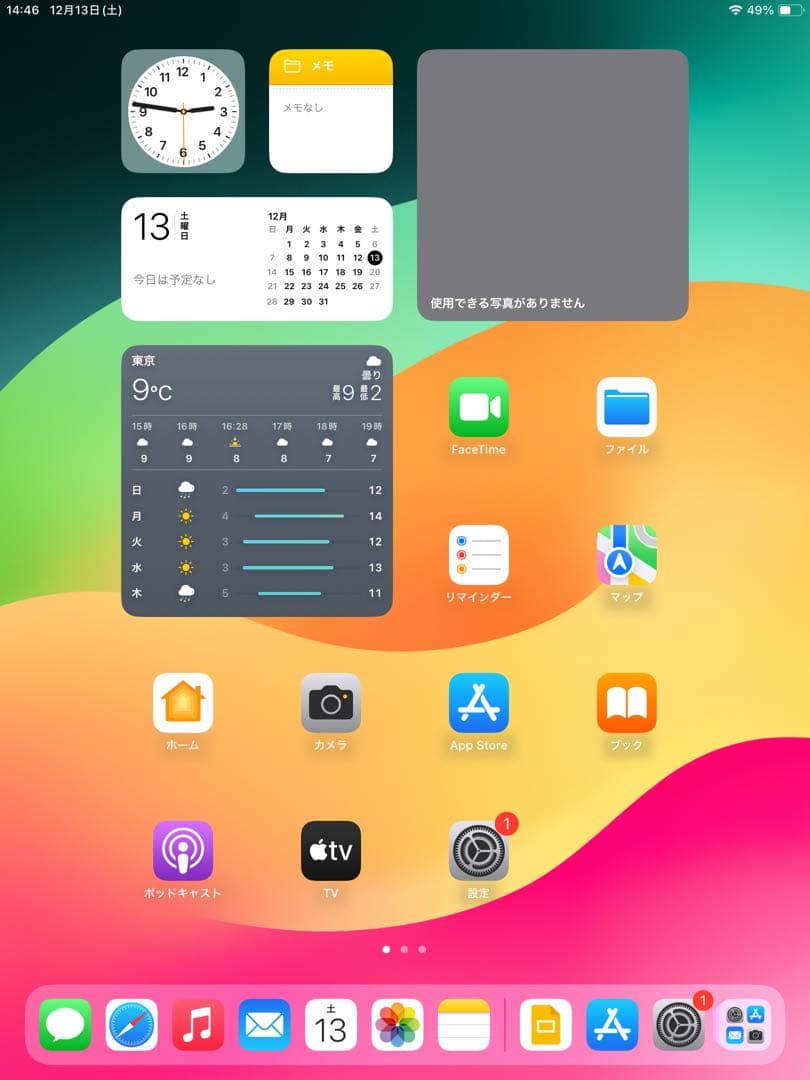Open the ホーム app
Viewport: 810px width, 1080px height.
(183, 703)
